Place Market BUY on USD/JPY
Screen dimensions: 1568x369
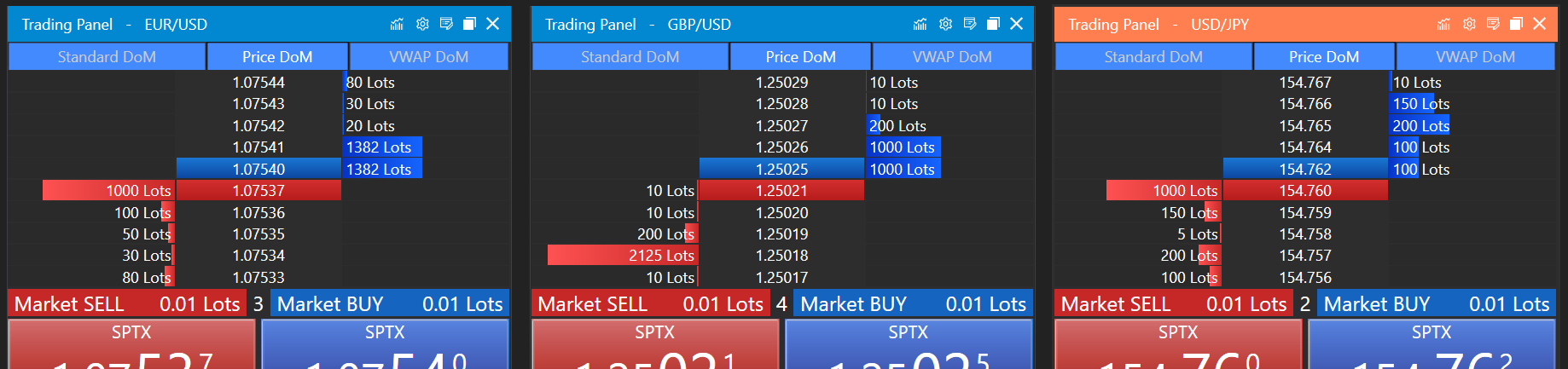coord(1437,304)
